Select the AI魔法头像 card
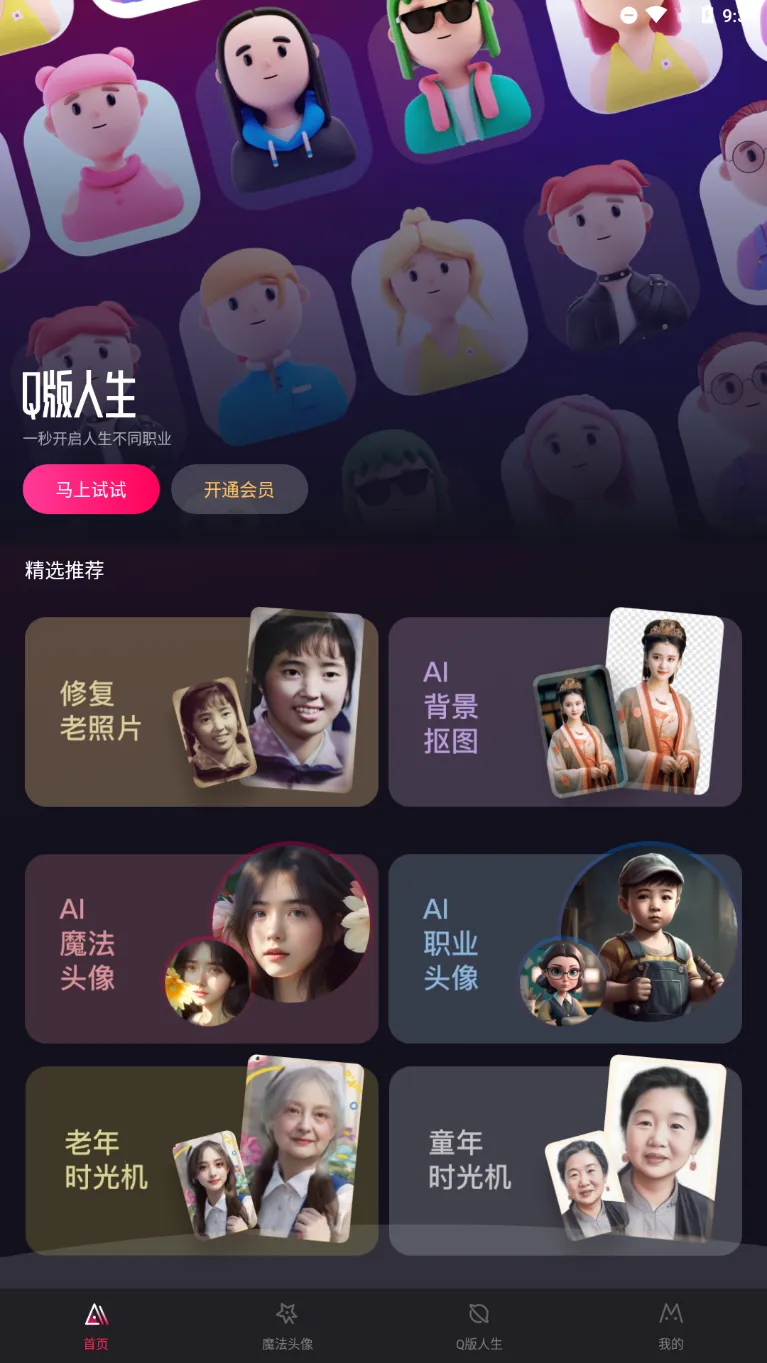The height and width of the screenshot is (1363, 767). (201, 947)
